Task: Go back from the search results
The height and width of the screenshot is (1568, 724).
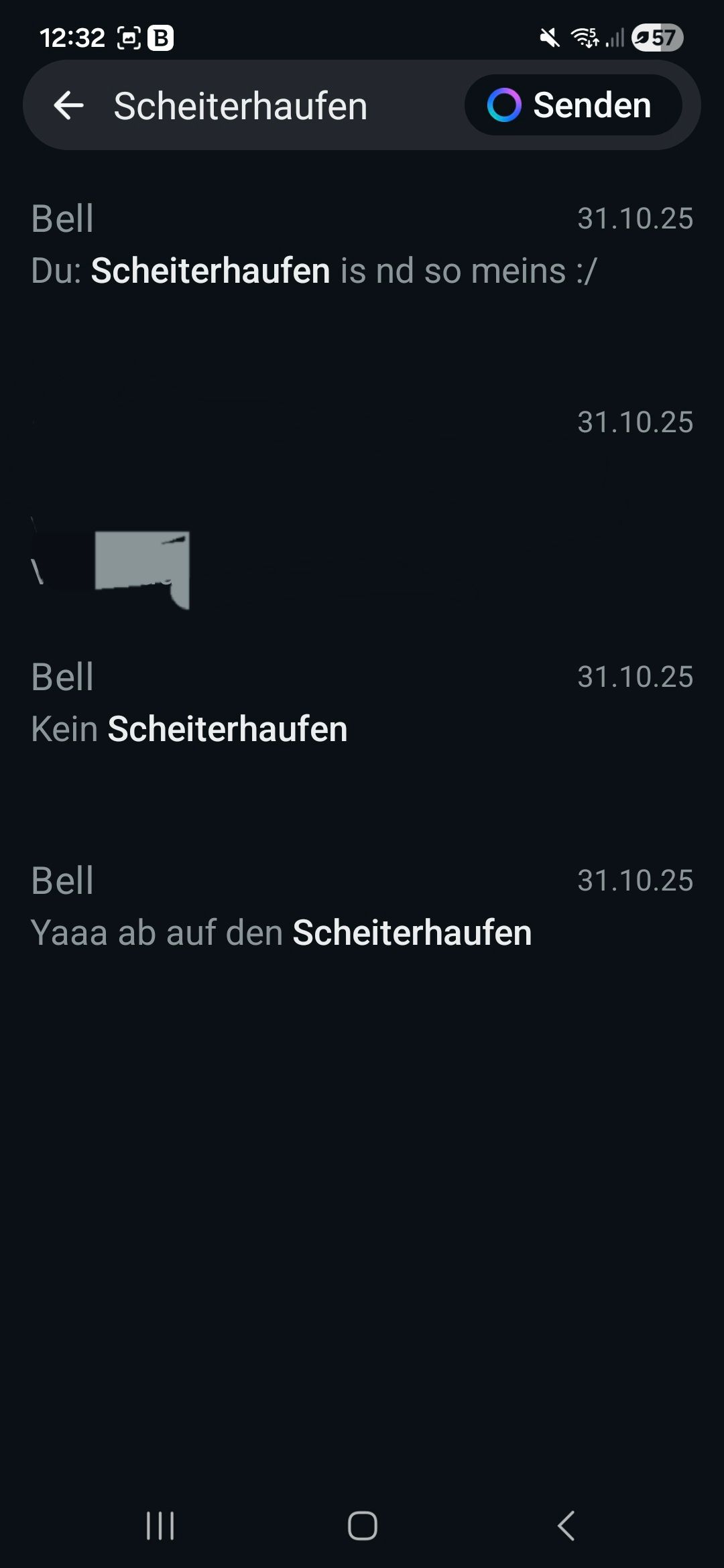Action: 68,106
